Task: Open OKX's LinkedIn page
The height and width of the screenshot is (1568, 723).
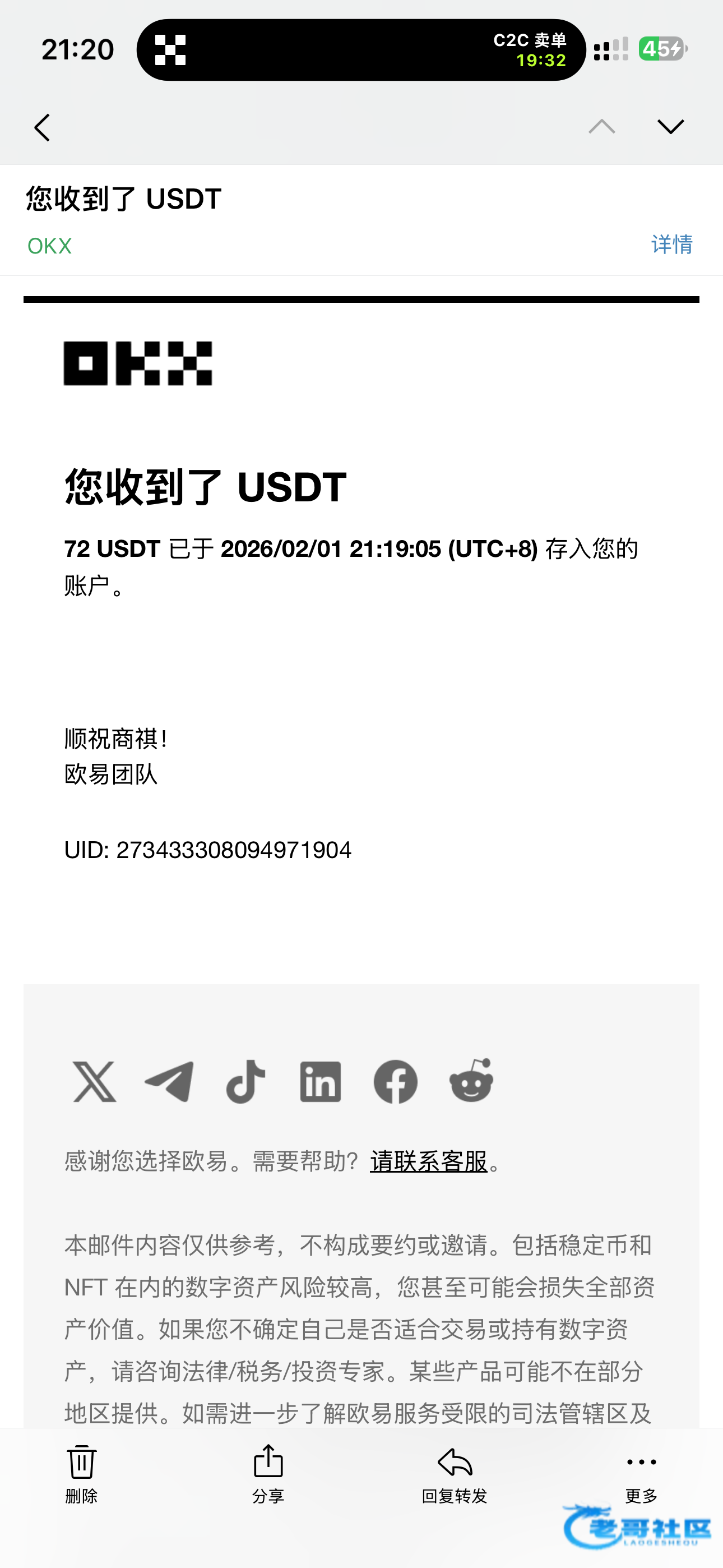Action: click(x=320, y=1082)
